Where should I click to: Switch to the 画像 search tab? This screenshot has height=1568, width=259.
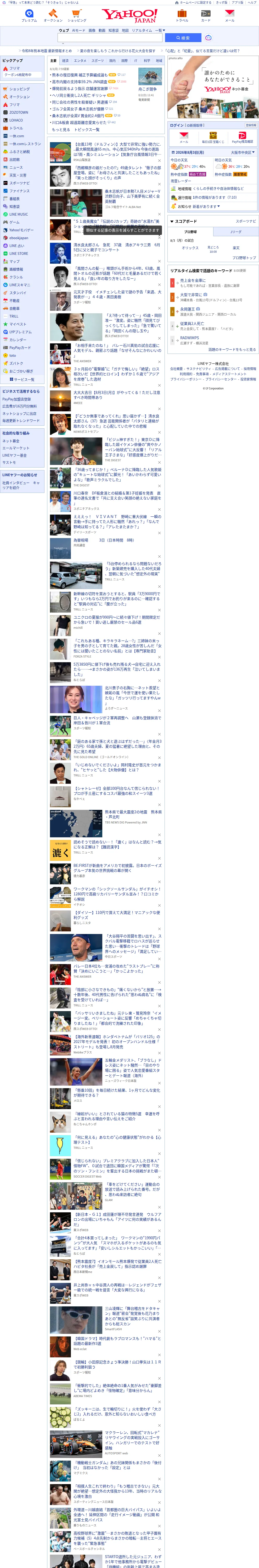coord(92,30)
